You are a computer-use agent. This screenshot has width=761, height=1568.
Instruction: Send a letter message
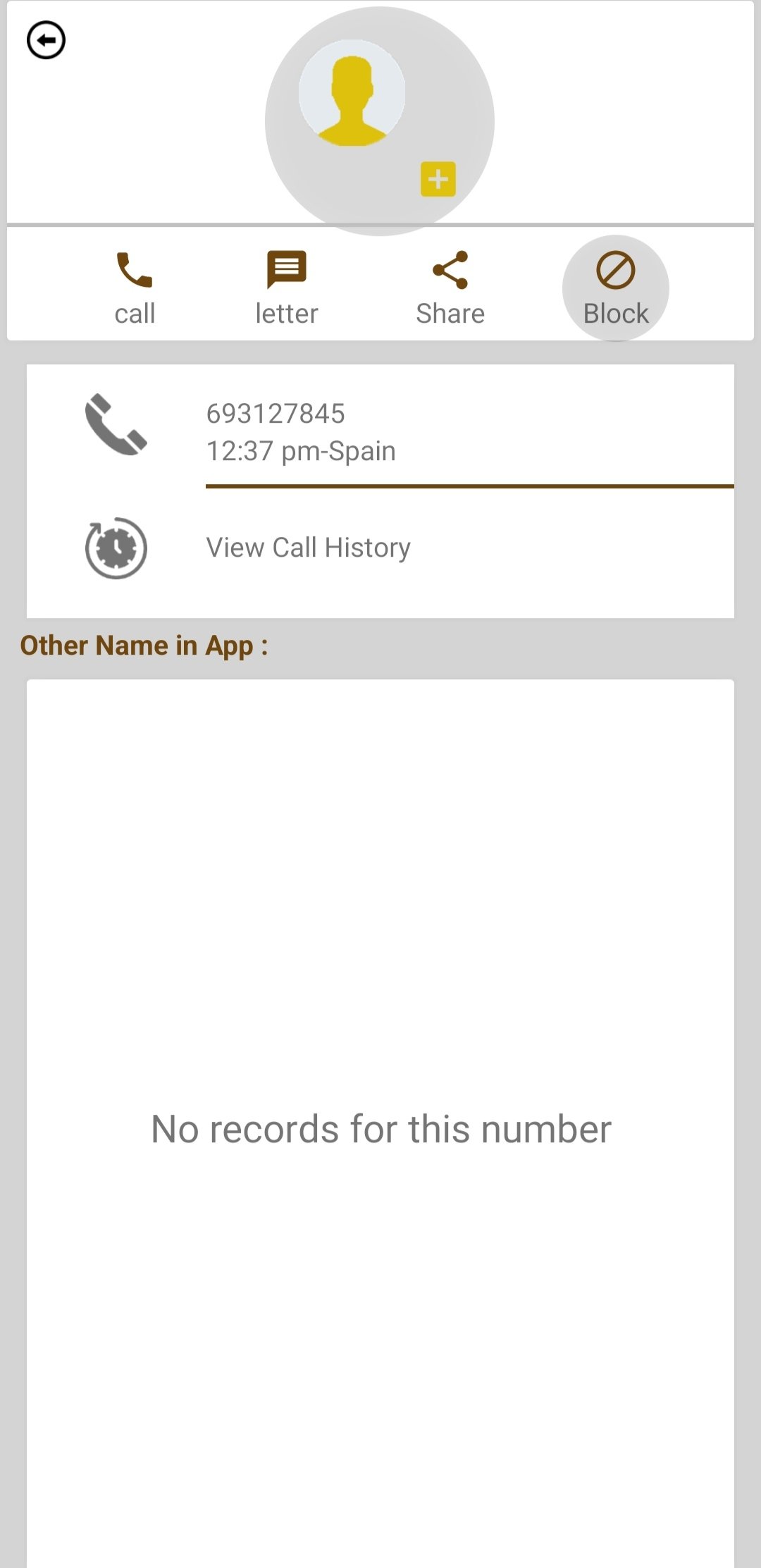286,289
